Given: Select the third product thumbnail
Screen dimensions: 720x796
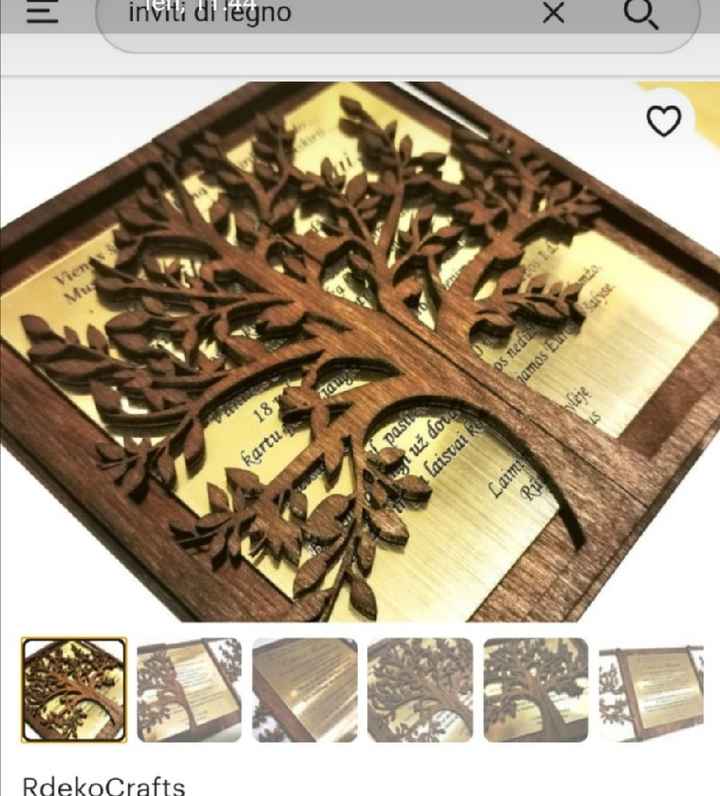Looking at the screenshot, I should click(x=304, y=690).
